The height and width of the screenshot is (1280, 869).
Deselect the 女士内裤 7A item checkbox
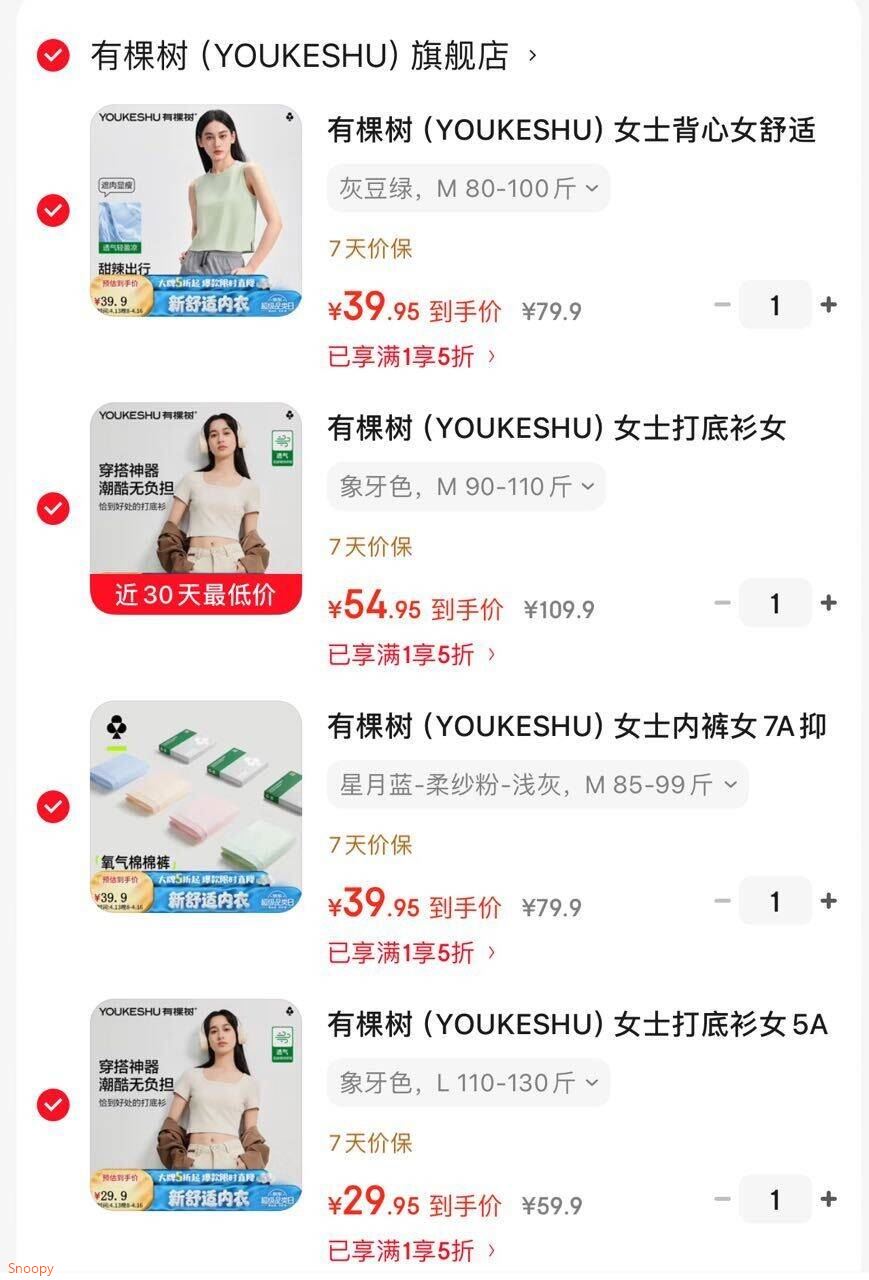[52, 807]
